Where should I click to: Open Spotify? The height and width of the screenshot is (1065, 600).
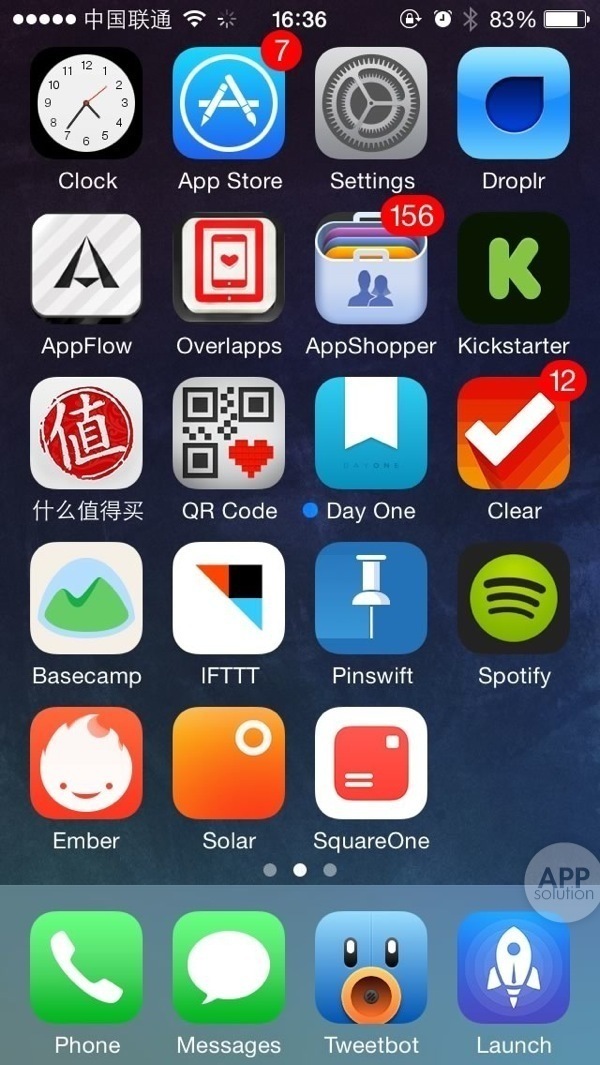click(x=513, y=598)
